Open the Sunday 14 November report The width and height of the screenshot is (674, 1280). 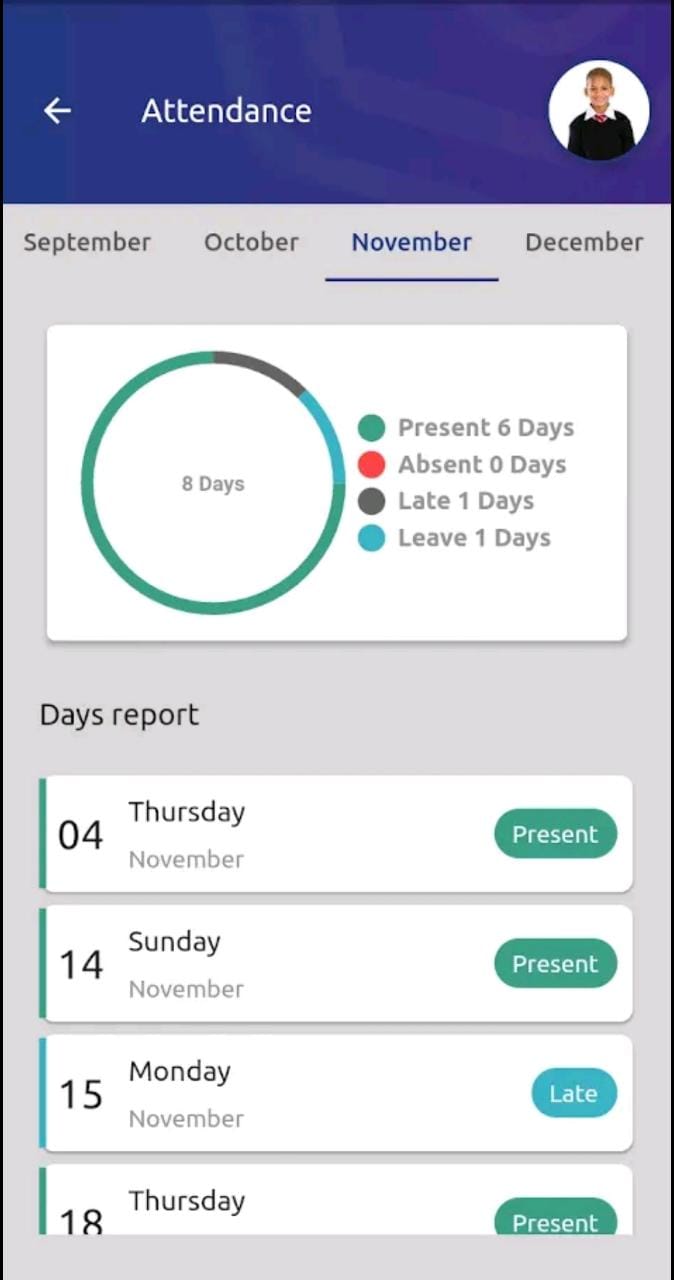pos(336,964)
